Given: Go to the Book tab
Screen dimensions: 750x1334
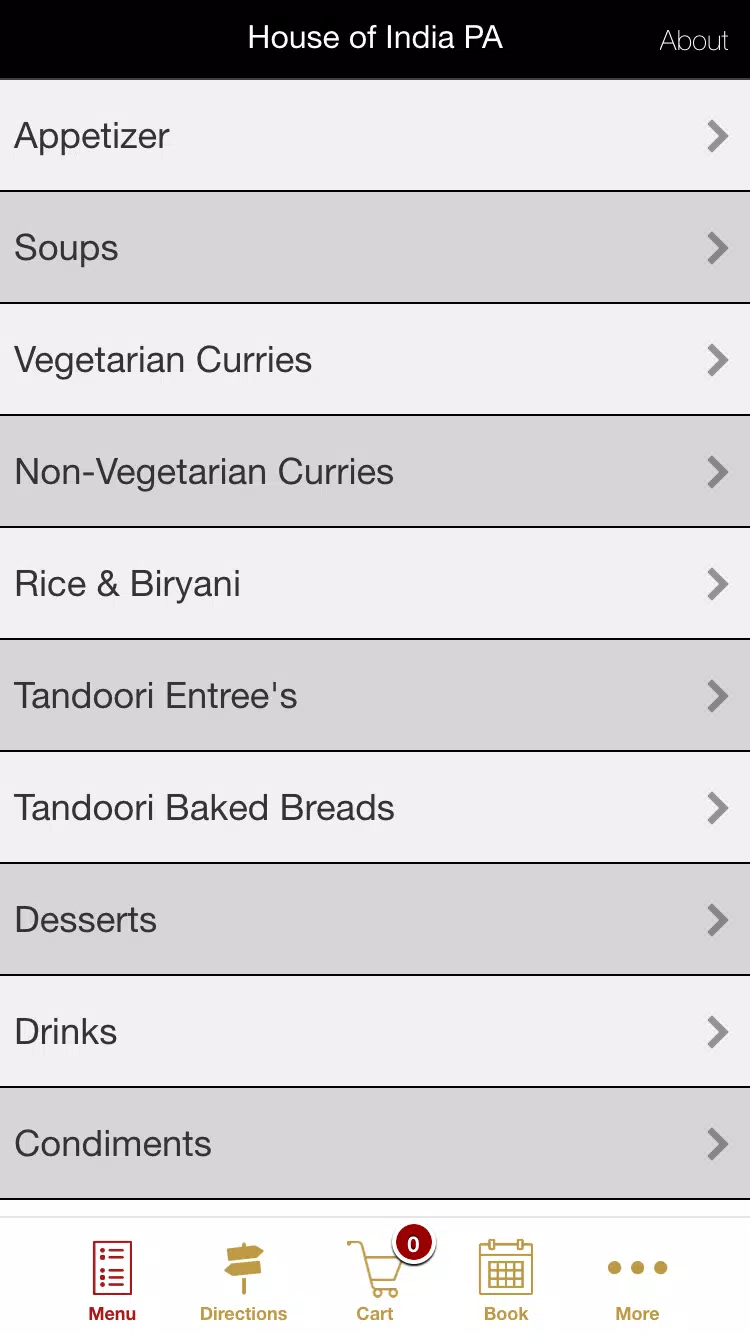Looking at the screenshot, I should point(506,1281).
